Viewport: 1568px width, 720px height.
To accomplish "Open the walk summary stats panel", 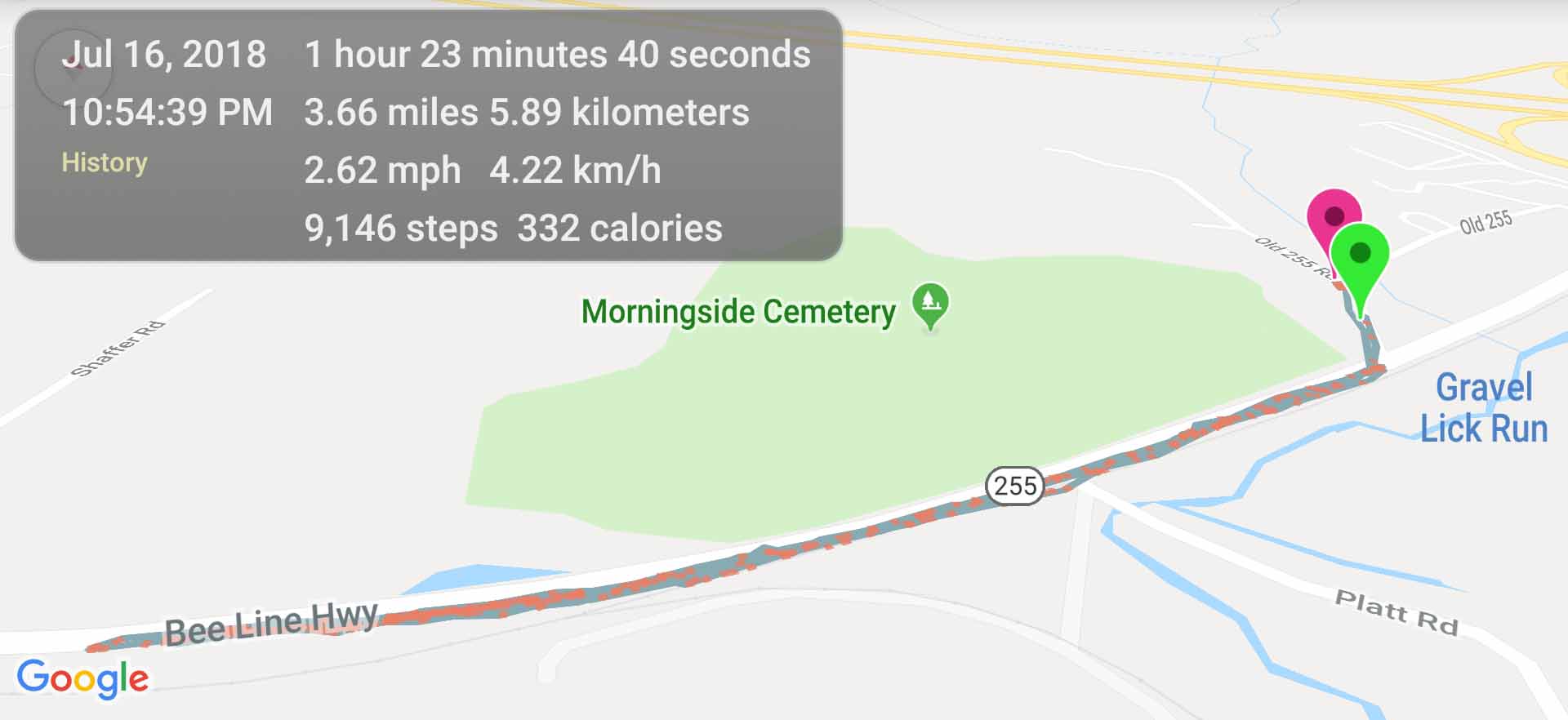I will click(428, 136).
